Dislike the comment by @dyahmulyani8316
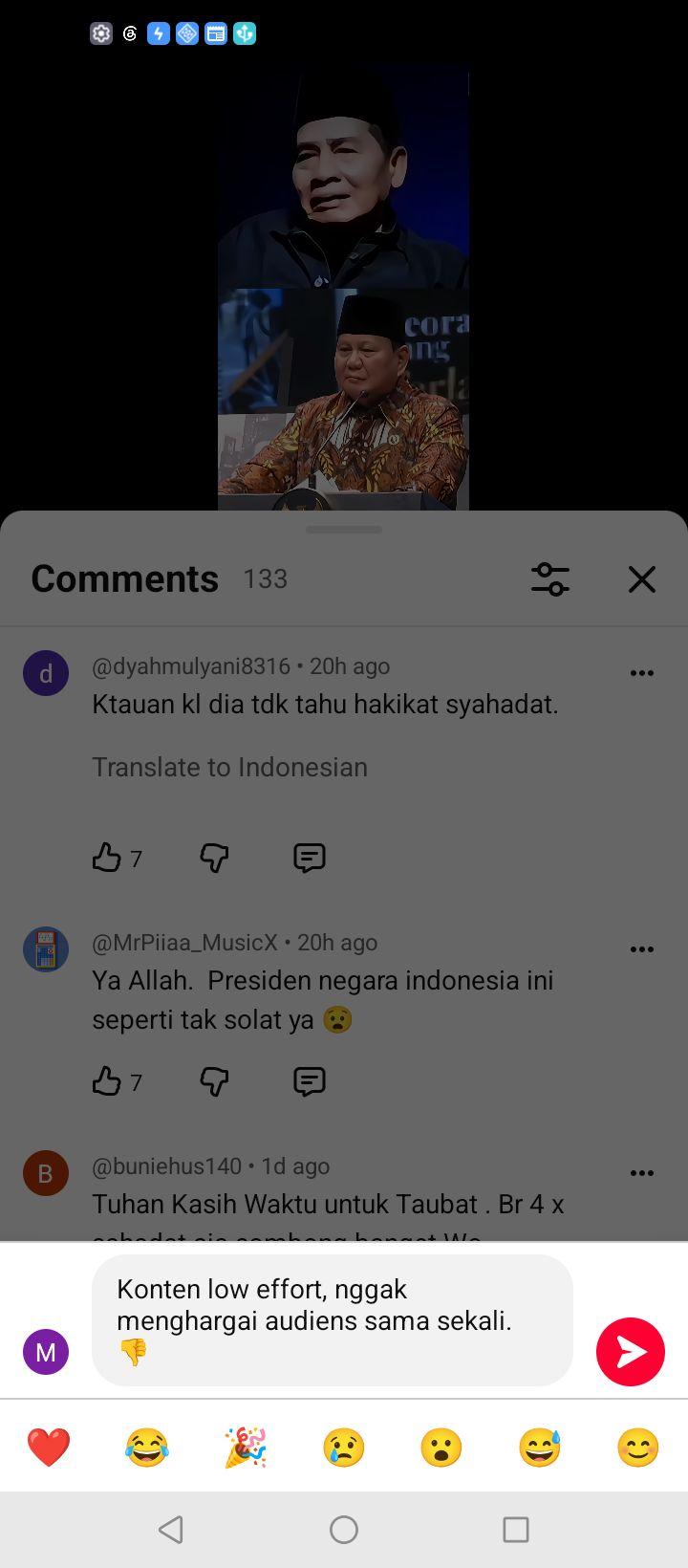Image resolution: width=688 pixels, height=1568 pixels. (x=214, y=858)
